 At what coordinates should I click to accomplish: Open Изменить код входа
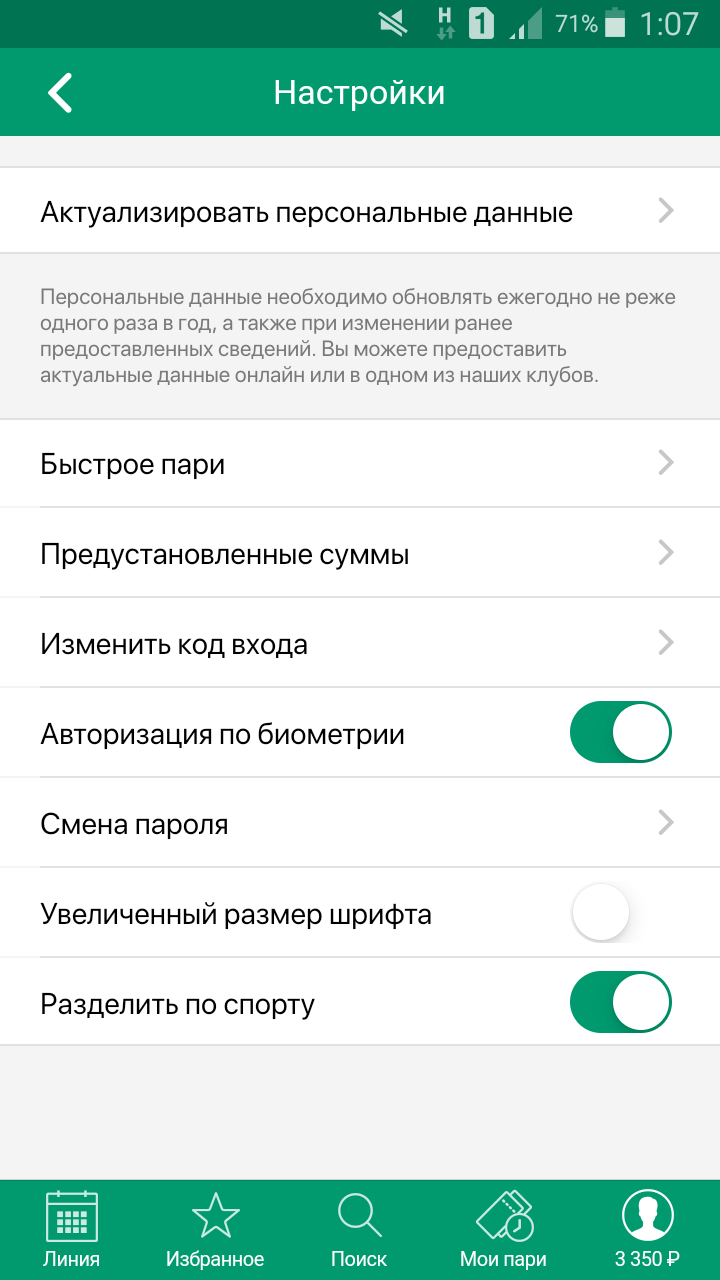[360, 644]
